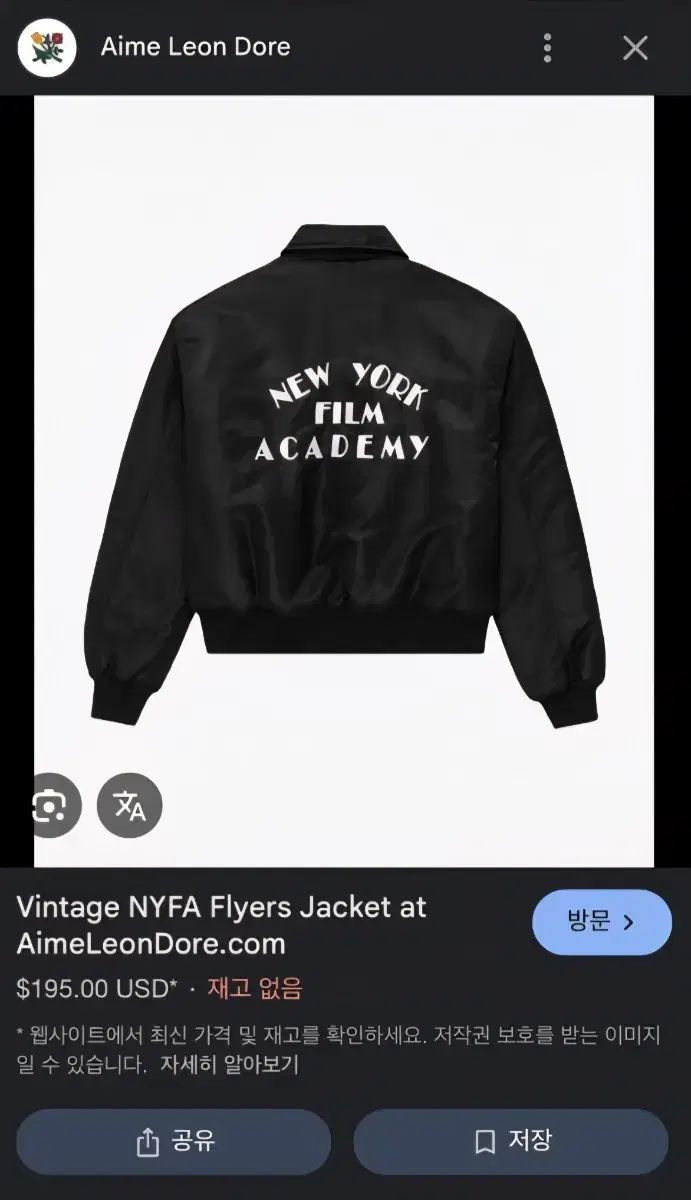Open the Aime Leon Dore source
Viewport: 691px width, 1200px height.
pyautogui.click(x=195, y=47)
